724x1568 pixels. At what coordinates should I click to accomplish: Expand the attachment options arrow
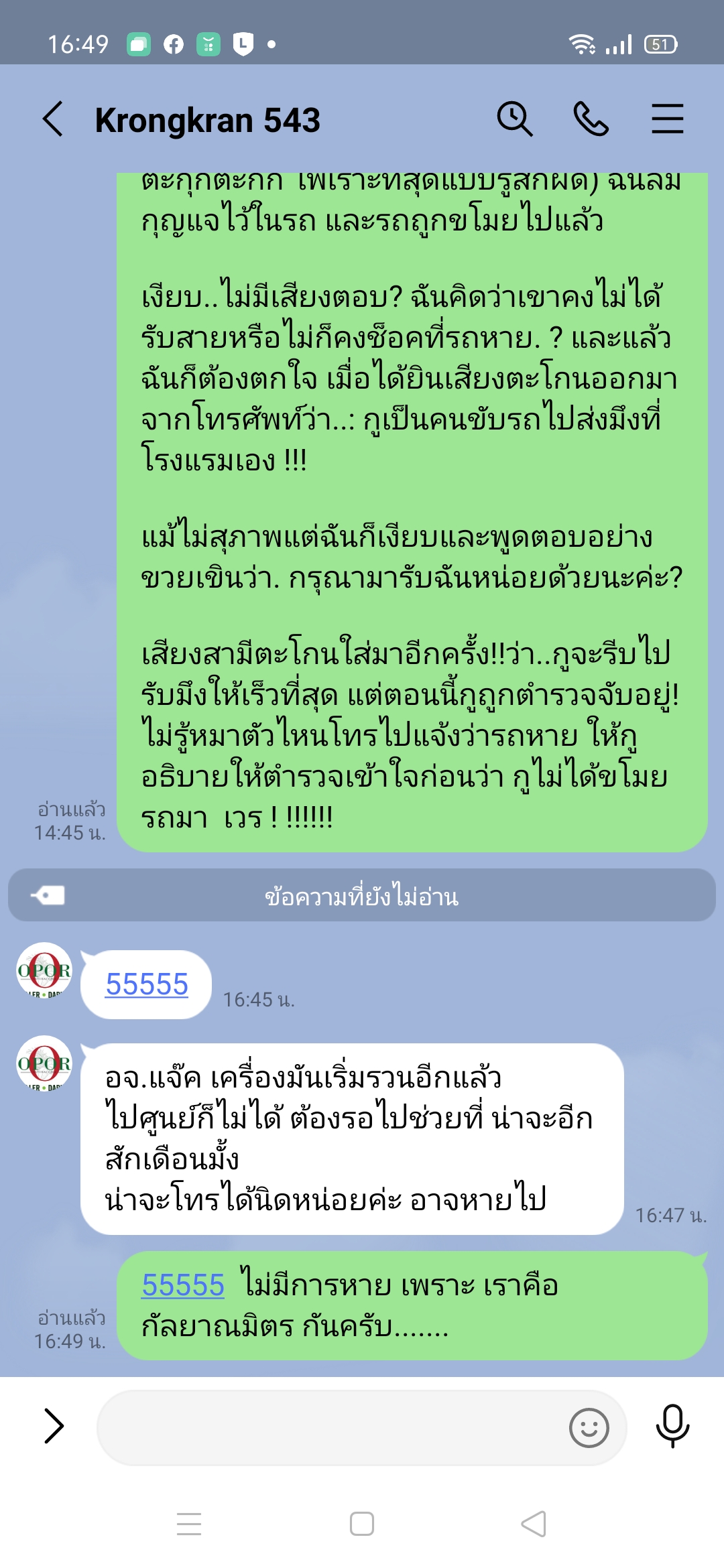54,1425
